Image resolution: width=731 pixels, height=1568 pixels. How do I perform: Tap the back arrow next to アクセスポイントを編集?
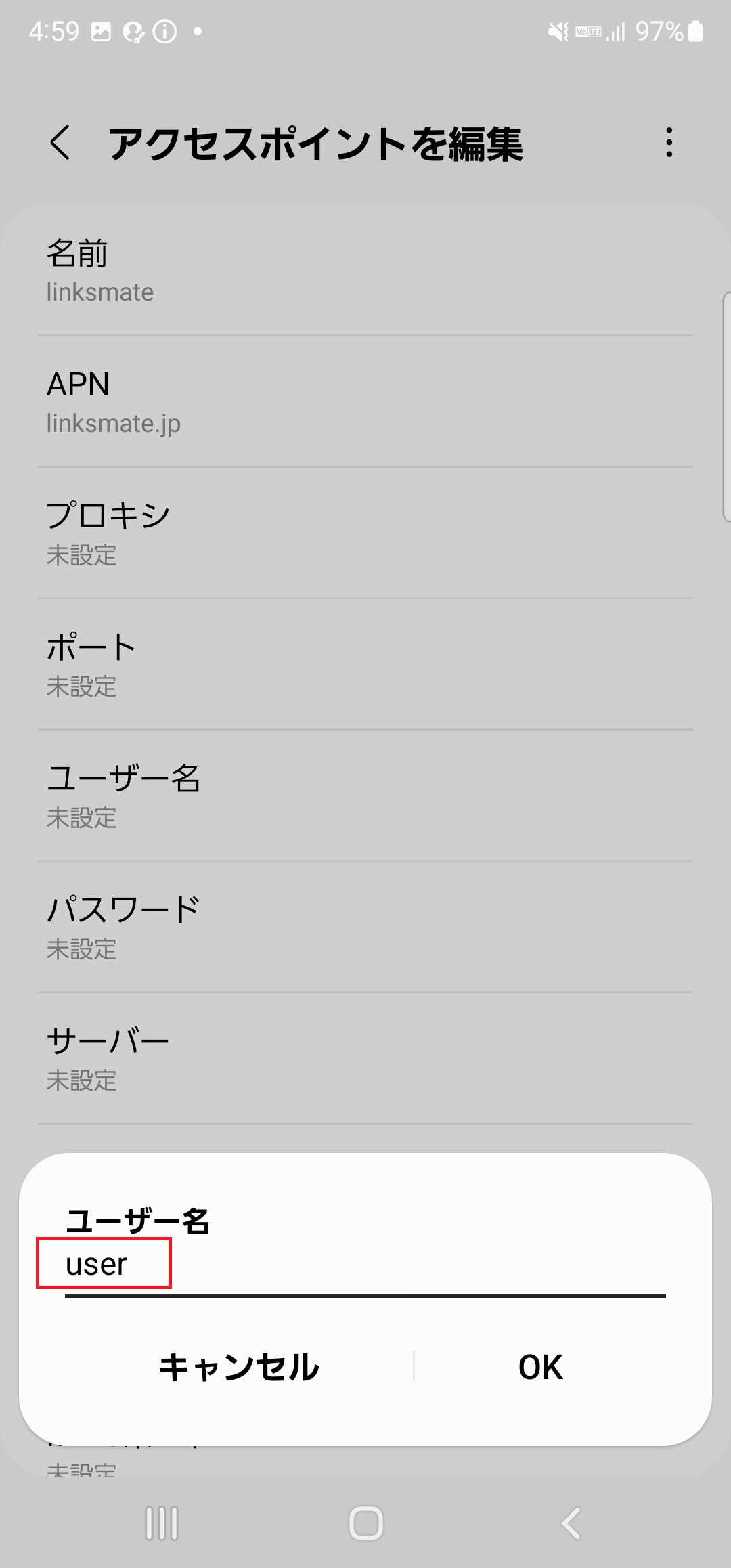pyautogui.click(x=60, y=143)
